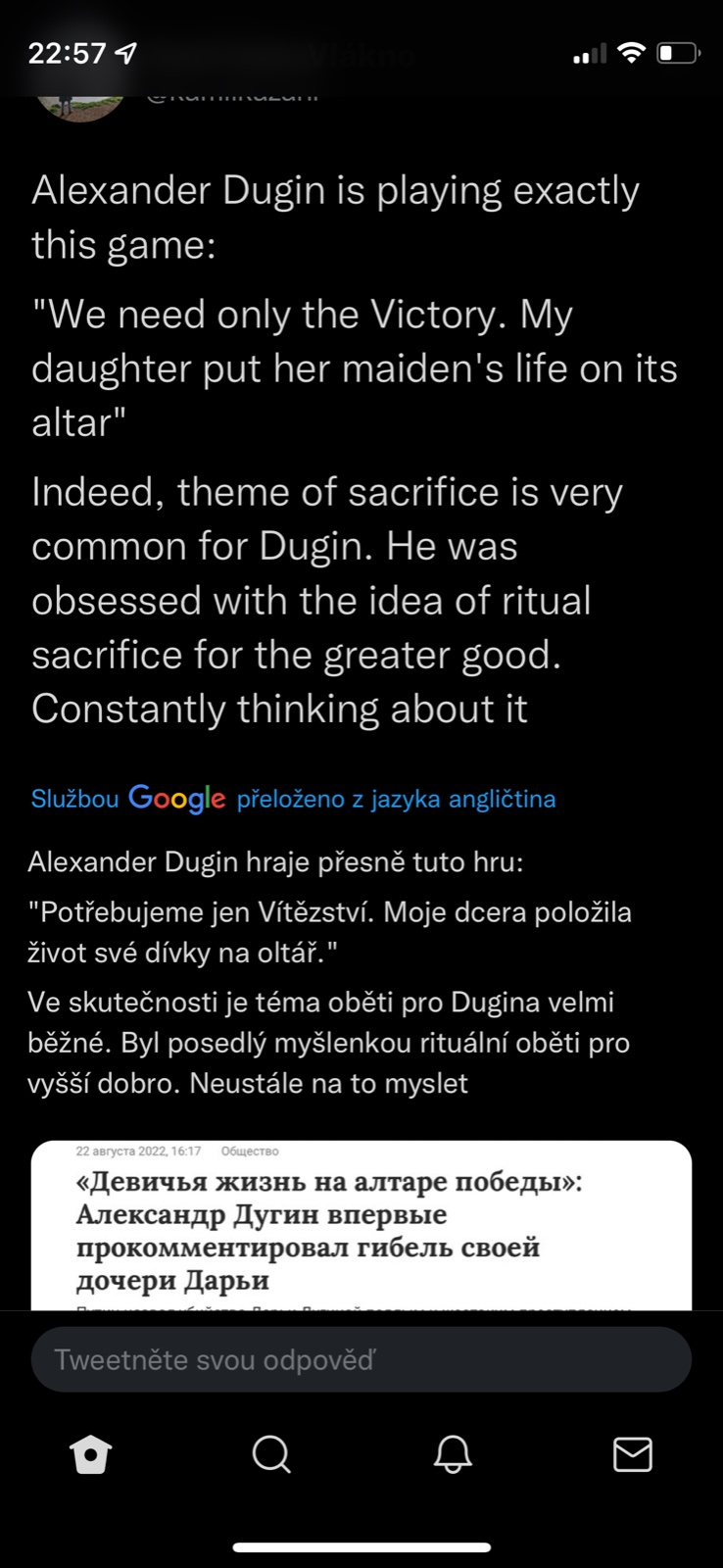The width and height of the screenshot is (723, 1568).
Task: Go to the Home timeline tab
Action: tap(91, 1454)
